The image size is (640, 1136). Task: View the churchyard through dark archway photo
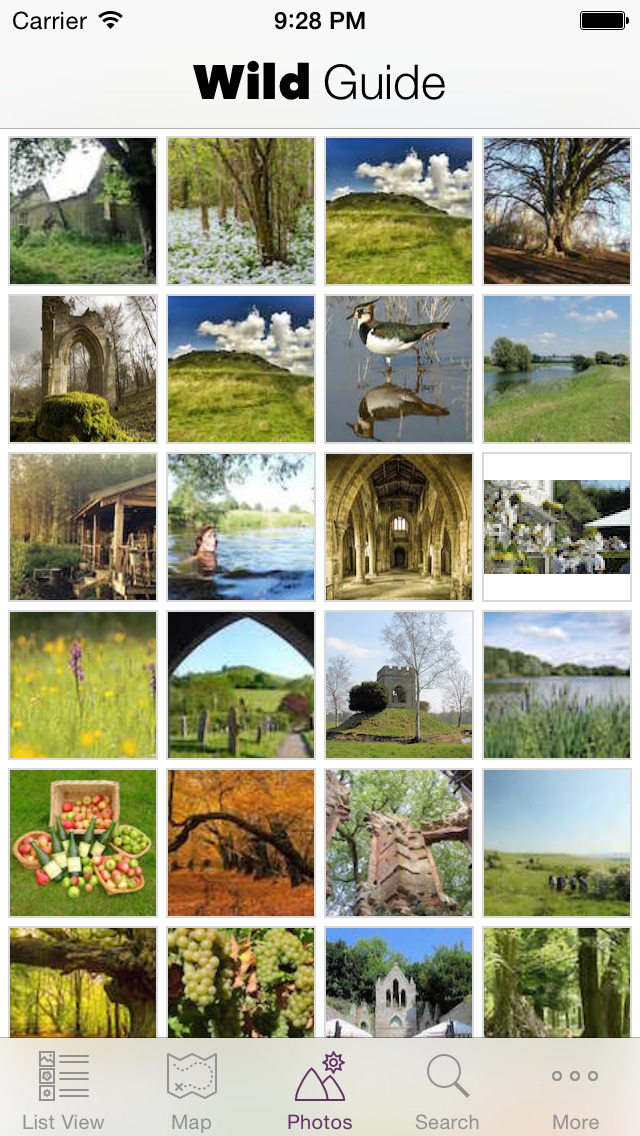241,684
